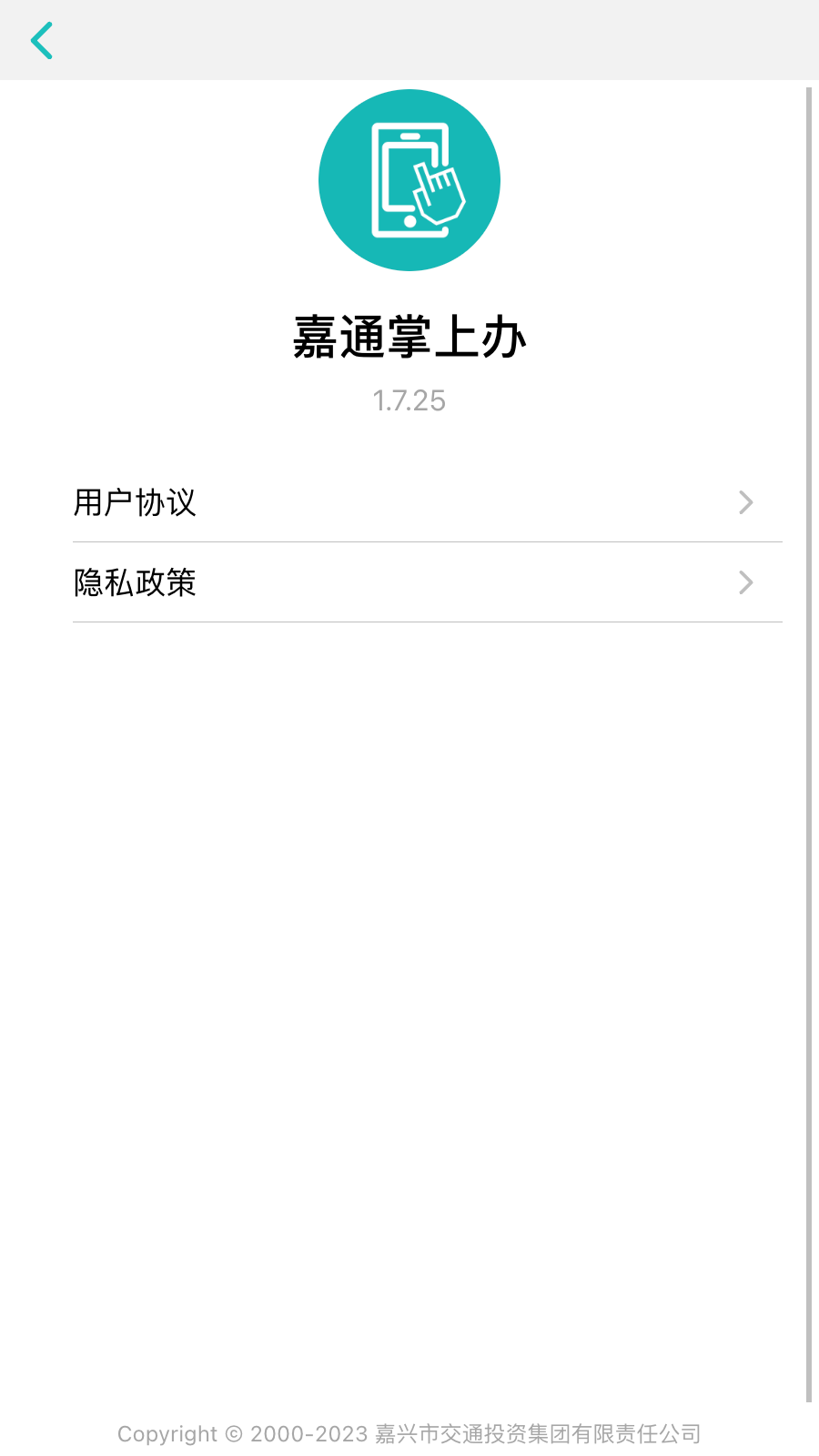Tap the copyright text at the bottom
This screenshot has height=1456, width=819.
point(409,1433)
